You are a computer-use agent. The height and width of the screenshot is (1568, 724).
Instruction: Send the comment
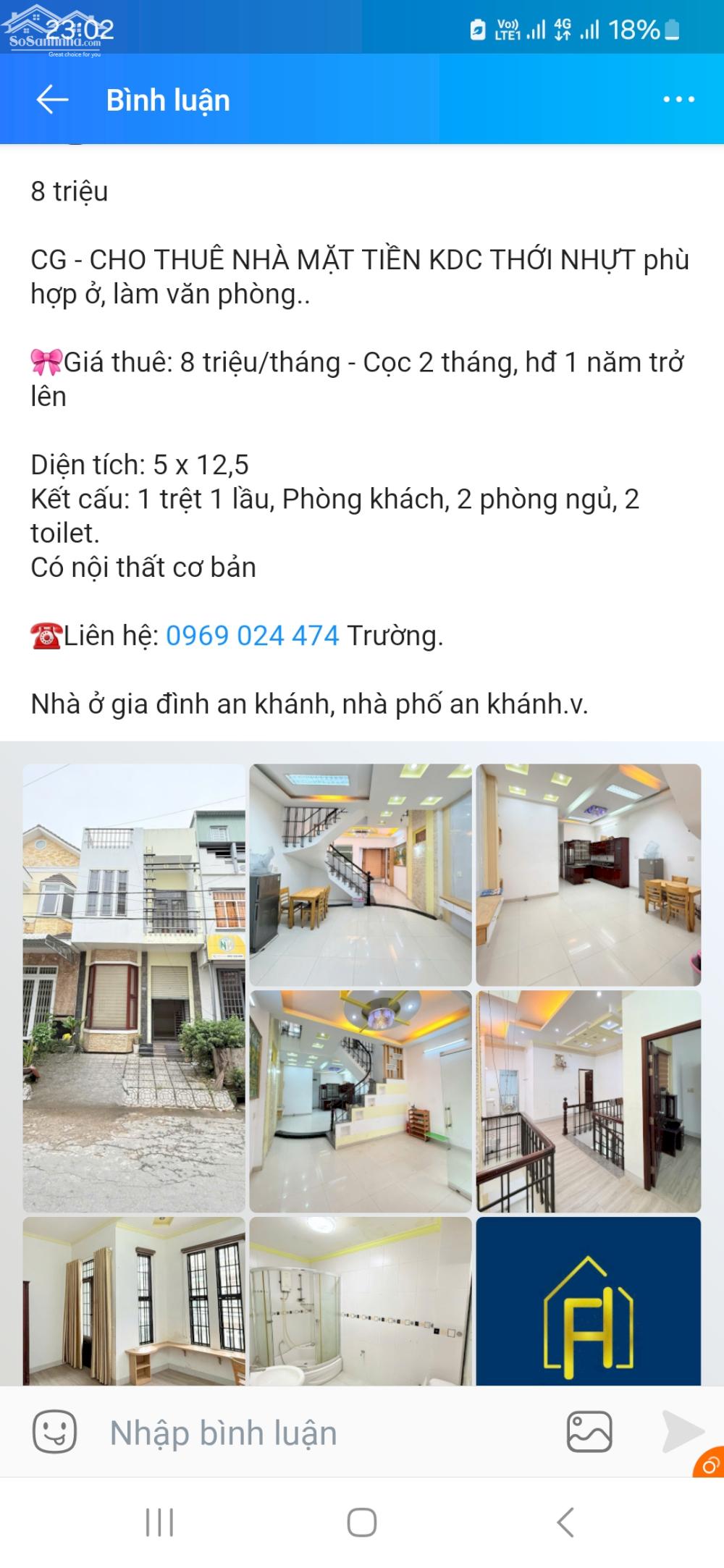point(681,1432)
